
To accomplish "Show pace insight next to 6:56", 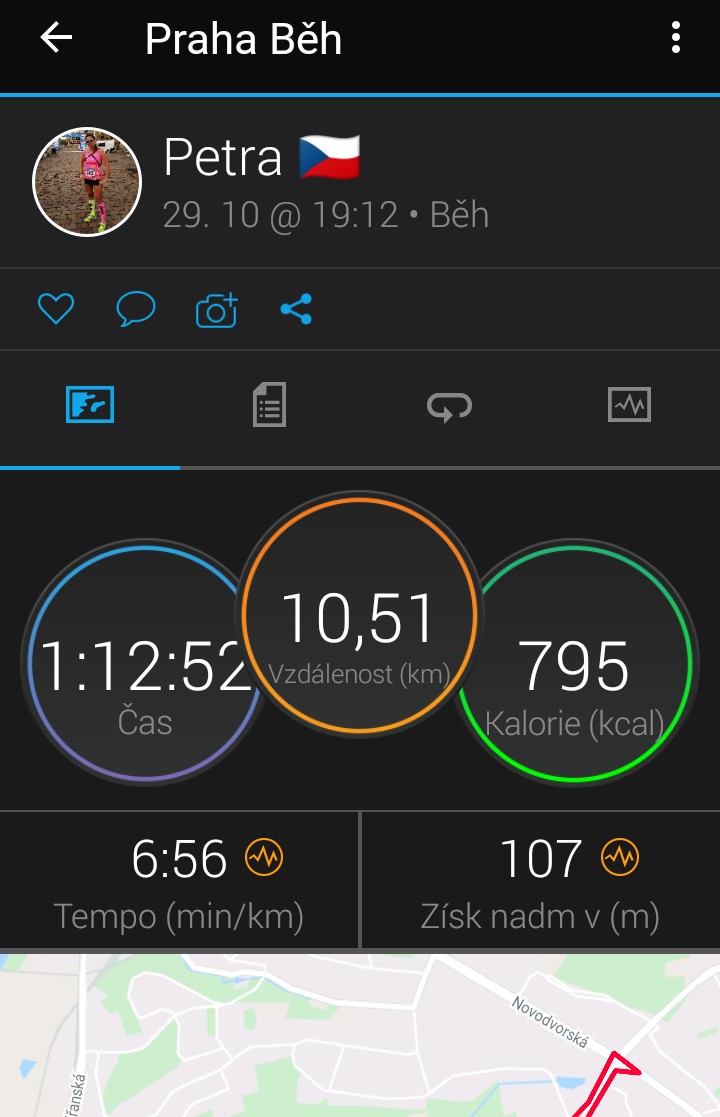I will click(x=265, y=858).
